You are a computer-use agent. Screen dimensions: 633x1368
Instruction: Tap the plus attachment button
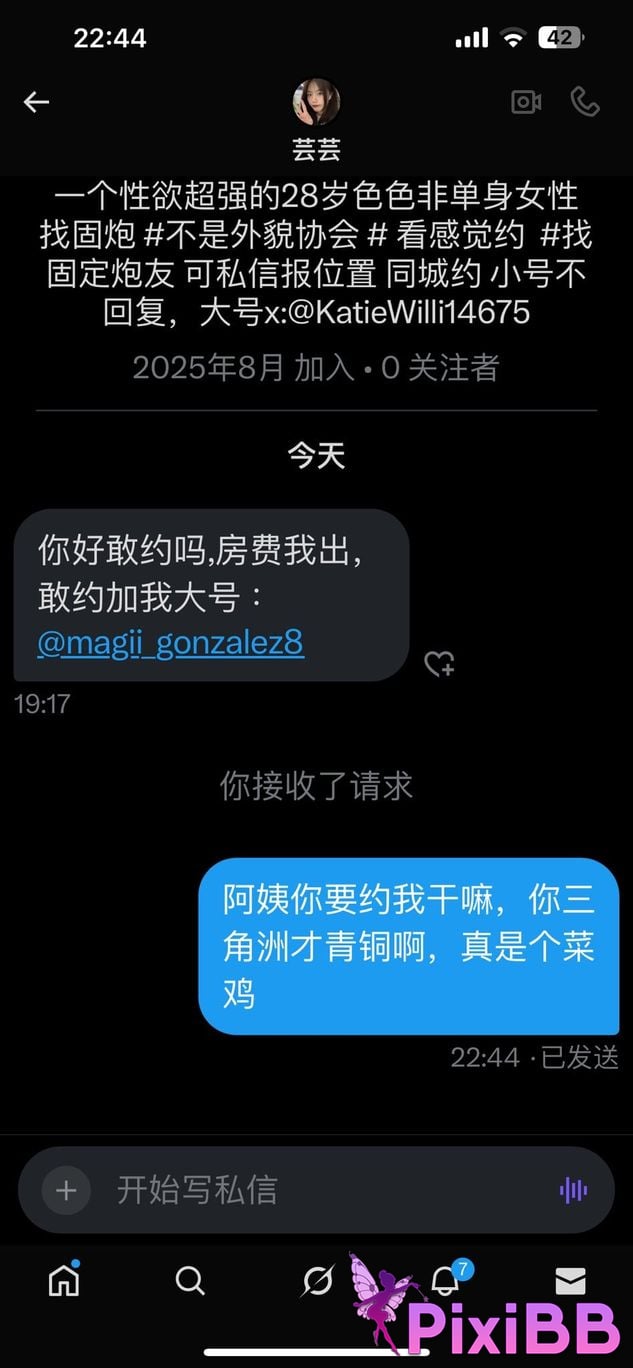tap(66, 1190)
